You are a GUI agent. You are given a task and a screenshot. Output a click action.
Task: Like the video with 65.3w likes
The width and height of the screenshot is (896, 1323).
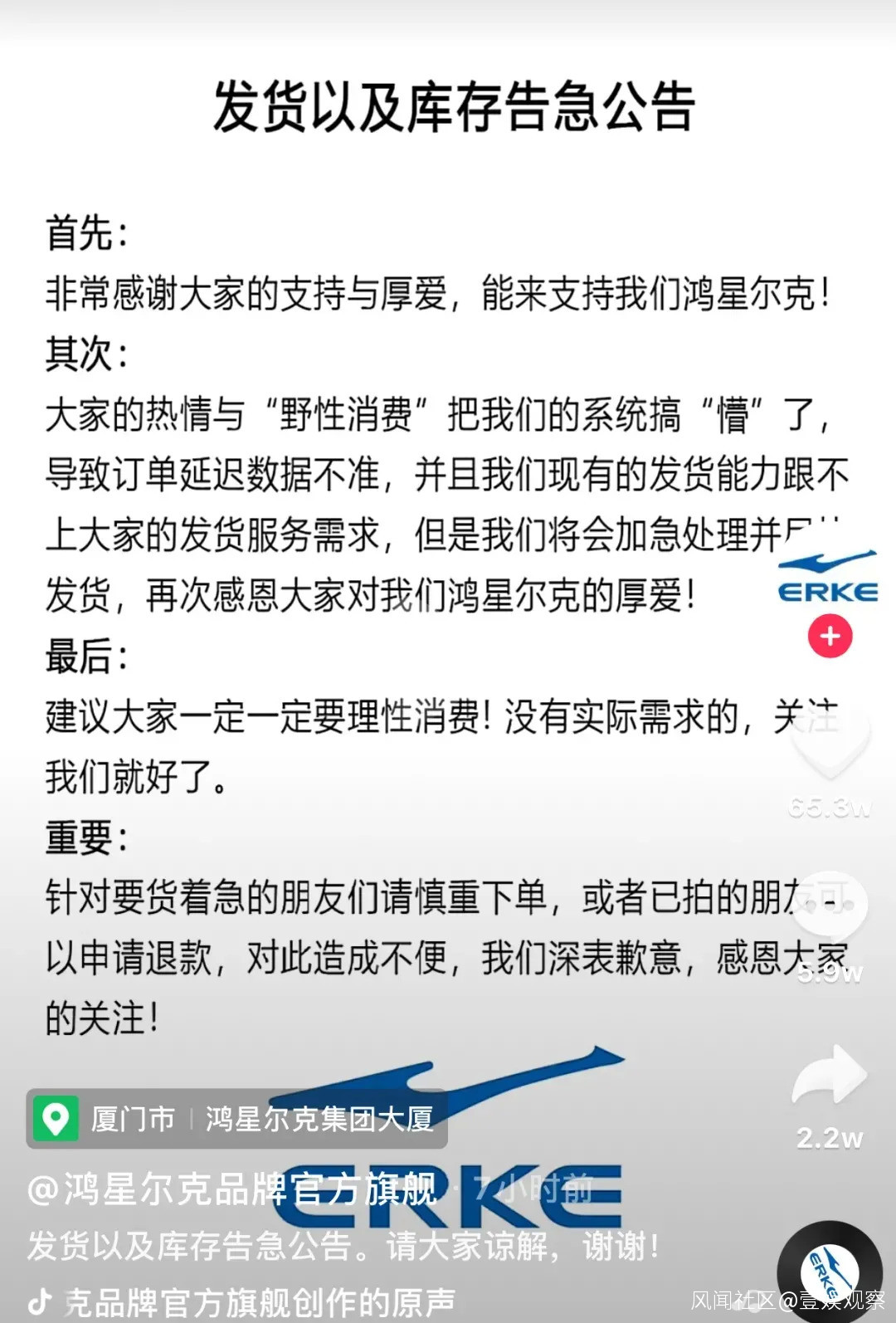pos(829,741)
